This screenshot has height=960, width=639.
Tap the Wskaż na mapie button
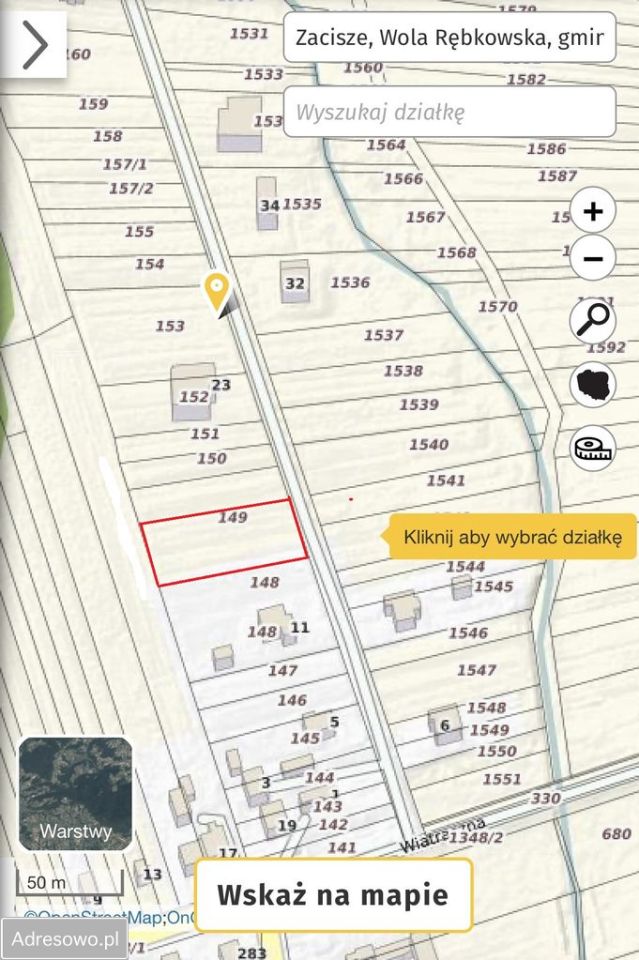332,895
